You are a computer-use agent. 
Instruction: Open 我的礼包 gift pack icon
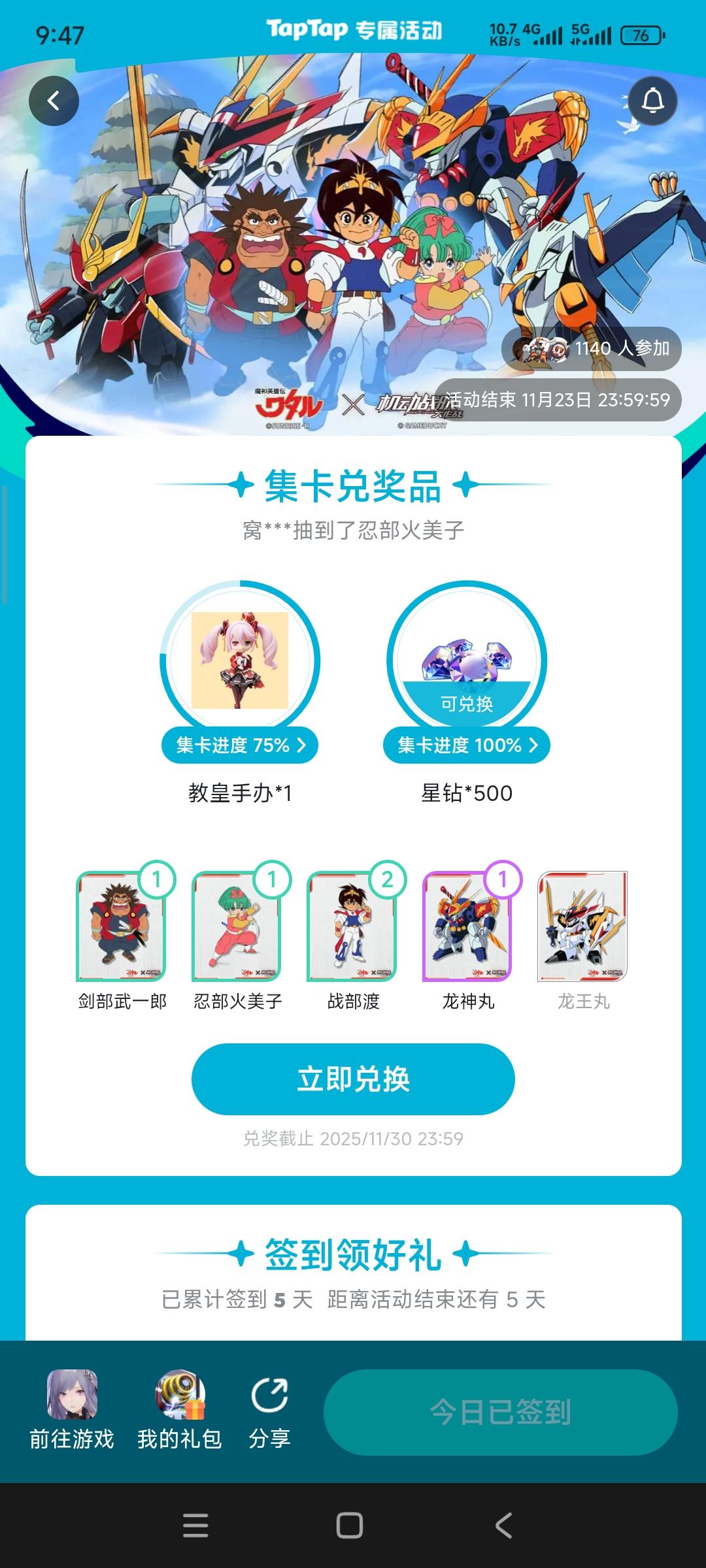click(x=178, y=1396)
